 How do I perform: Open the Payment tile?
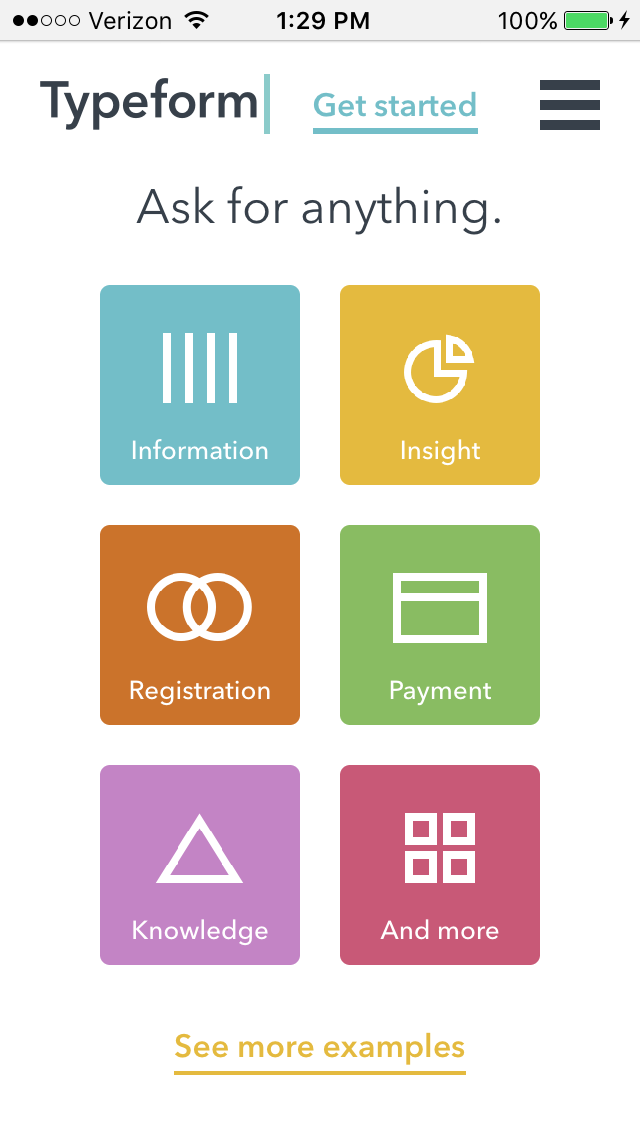pos(440,625)
